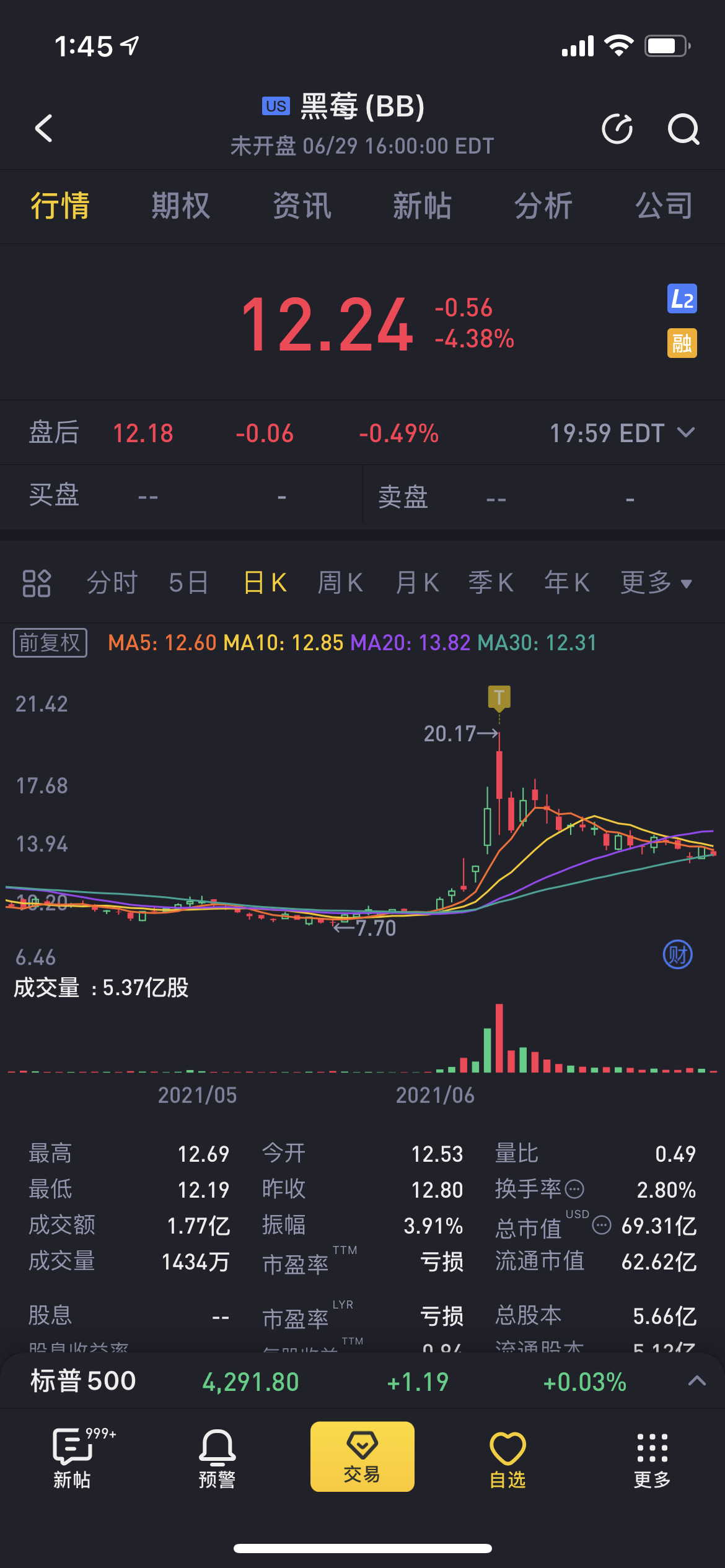
Task: Open the 公司 tab
Action: (x=664, y=206)
